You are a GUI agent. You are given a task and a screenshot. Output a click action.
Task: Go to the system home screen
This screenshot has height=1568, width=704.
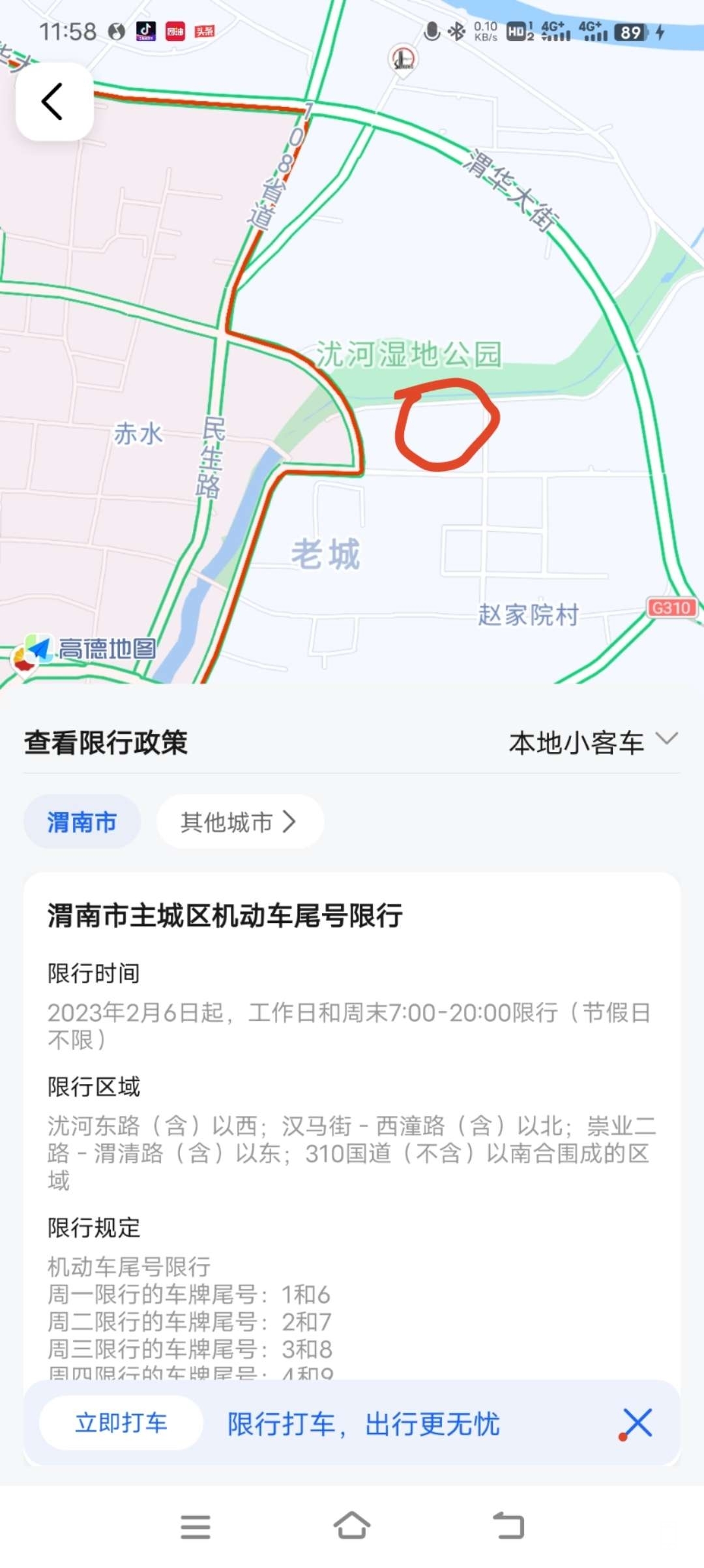coord(352,1526)
